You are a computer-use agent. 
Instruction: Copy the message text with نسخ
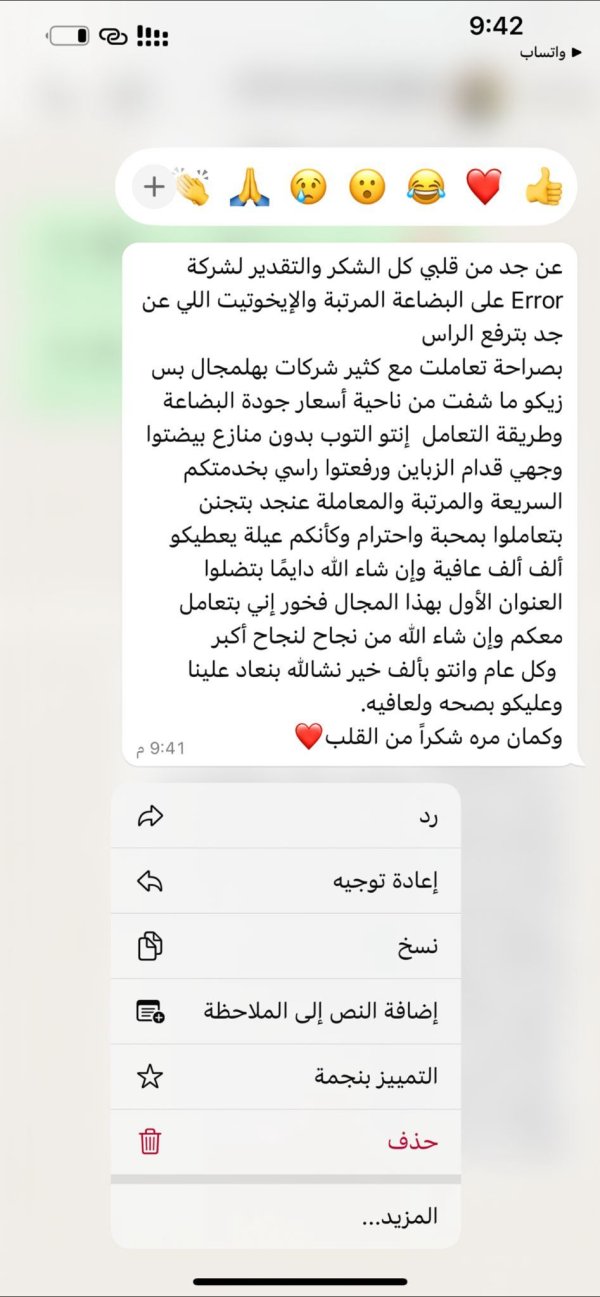pyautogui.click(x=286, y=946)
